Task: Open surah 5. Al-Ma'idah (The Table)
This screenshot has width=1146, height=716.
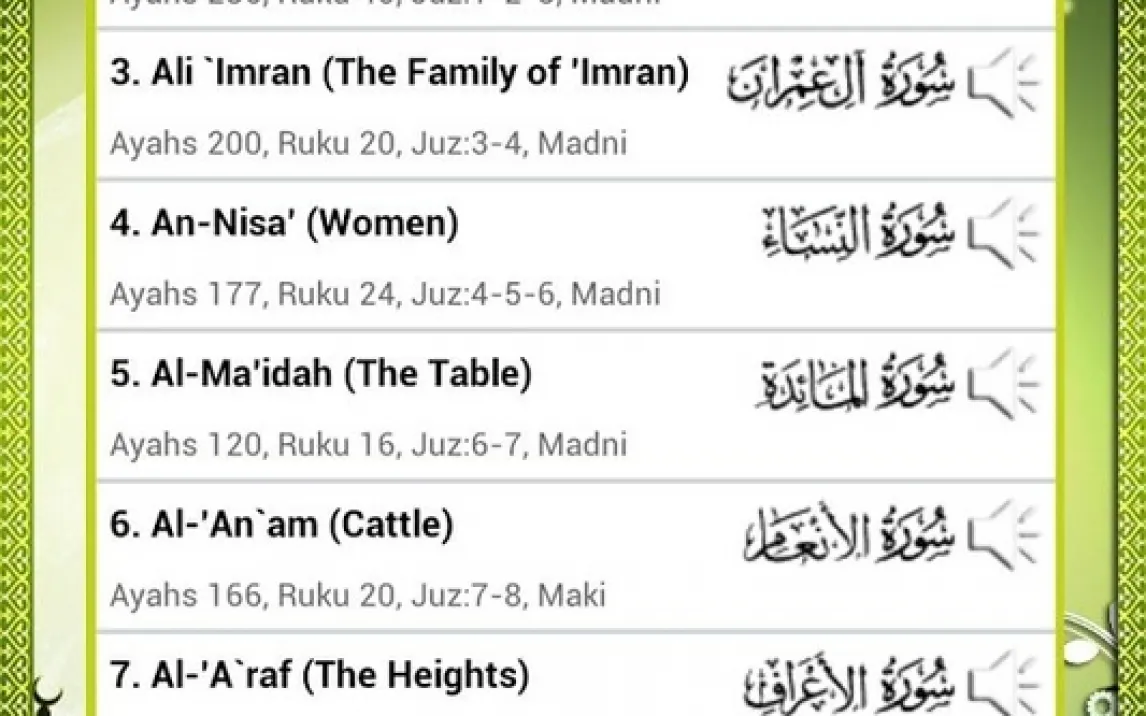Action: coord(322,375)
